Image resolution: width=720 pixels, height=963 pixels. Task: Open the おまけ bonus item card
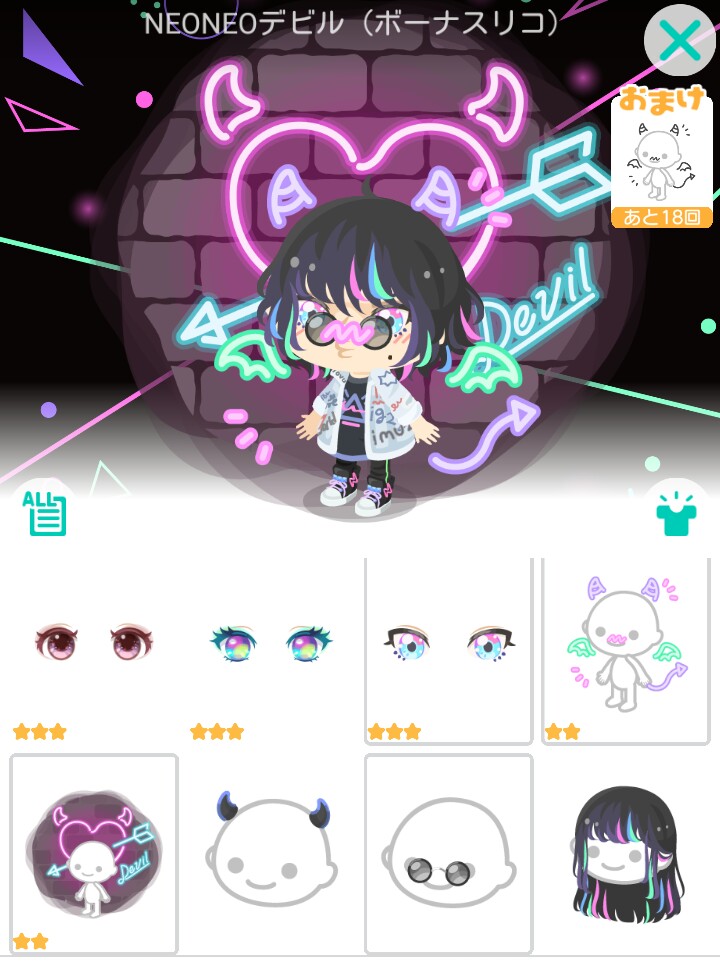pyautogui.click(x=661, y=158)
